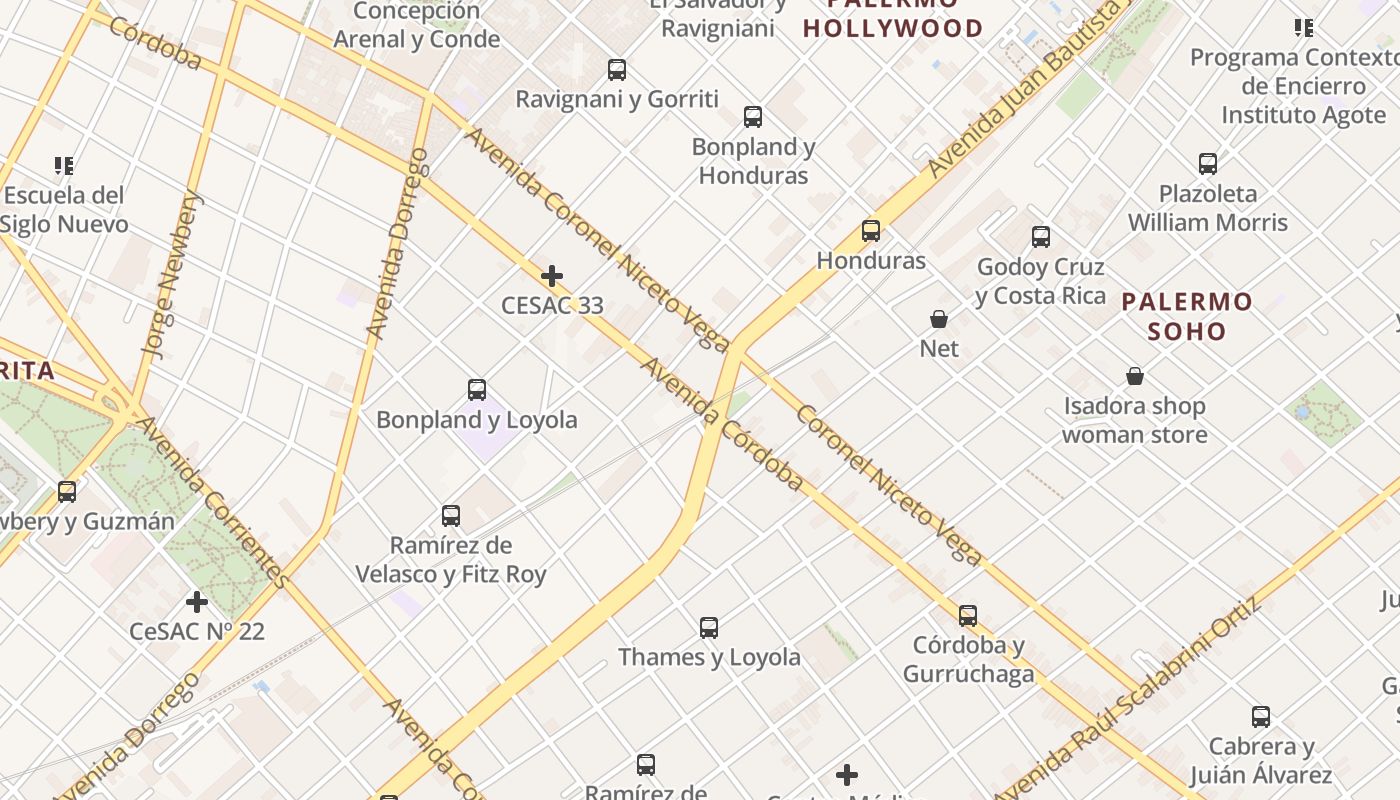This screenshot has height=800, width=1400.
Task: Open the Bonpland y Loyola bus stop
Action: 477,390
